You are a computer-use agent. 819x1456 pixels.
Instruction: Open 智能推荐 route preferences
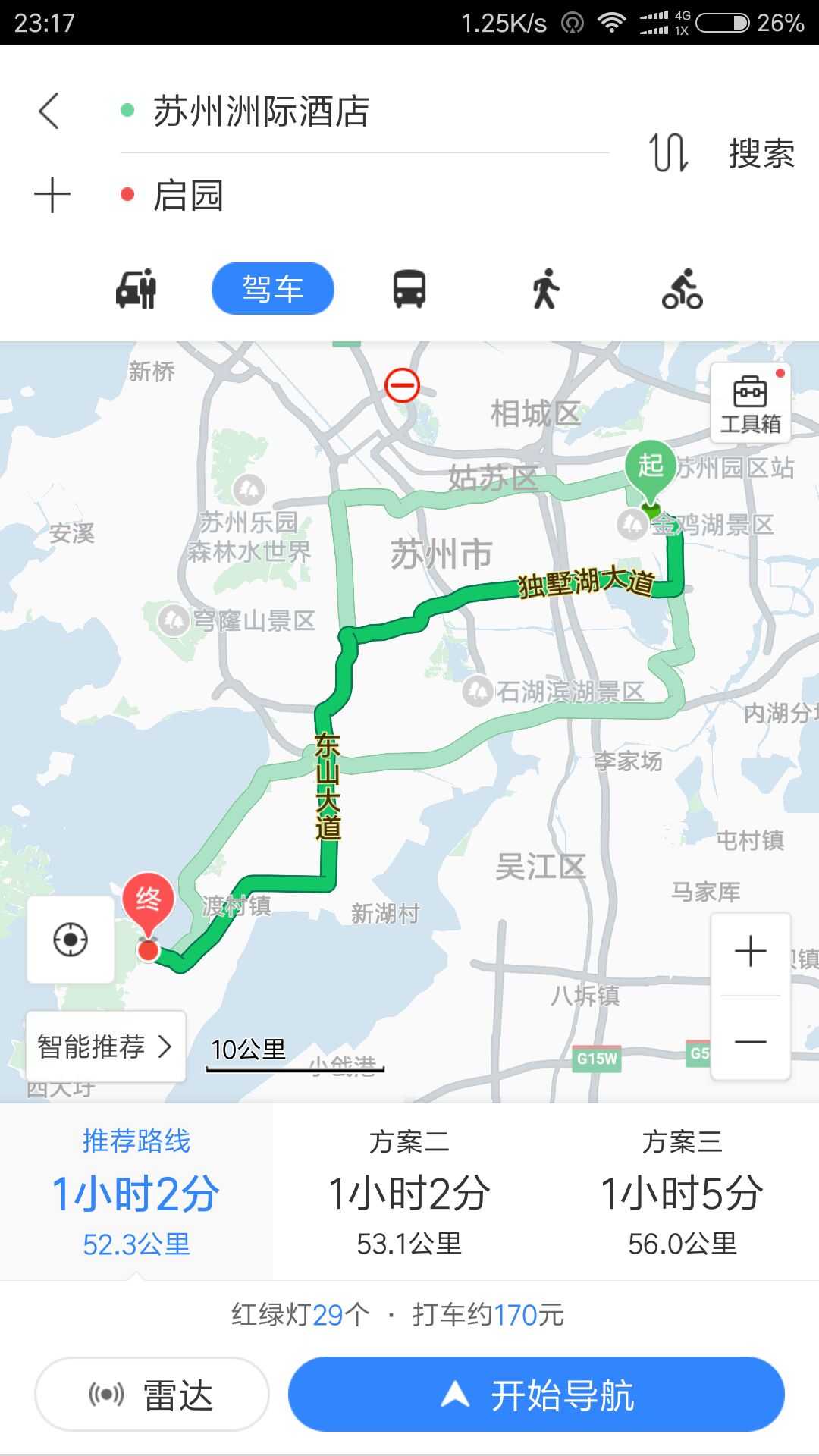pyautogui.click(x=106, y=1046)
